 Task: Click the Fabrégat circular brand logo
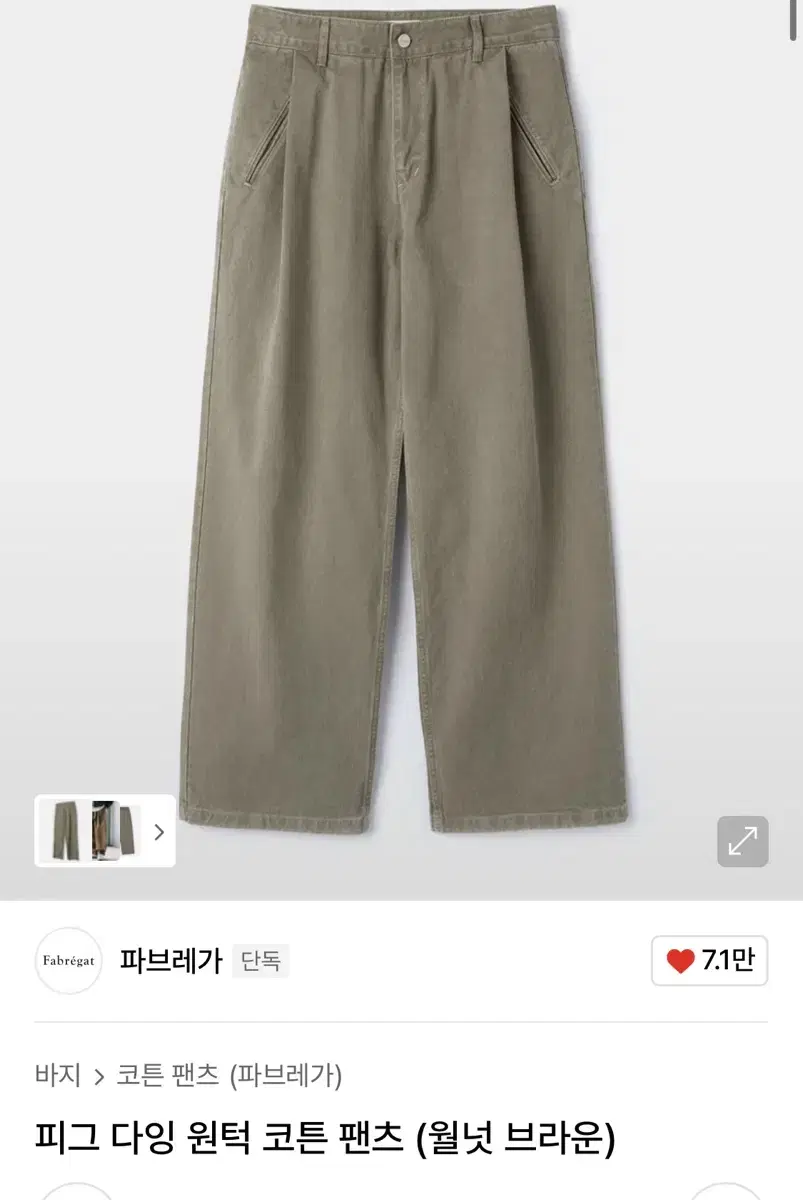[x=68, y=961]
